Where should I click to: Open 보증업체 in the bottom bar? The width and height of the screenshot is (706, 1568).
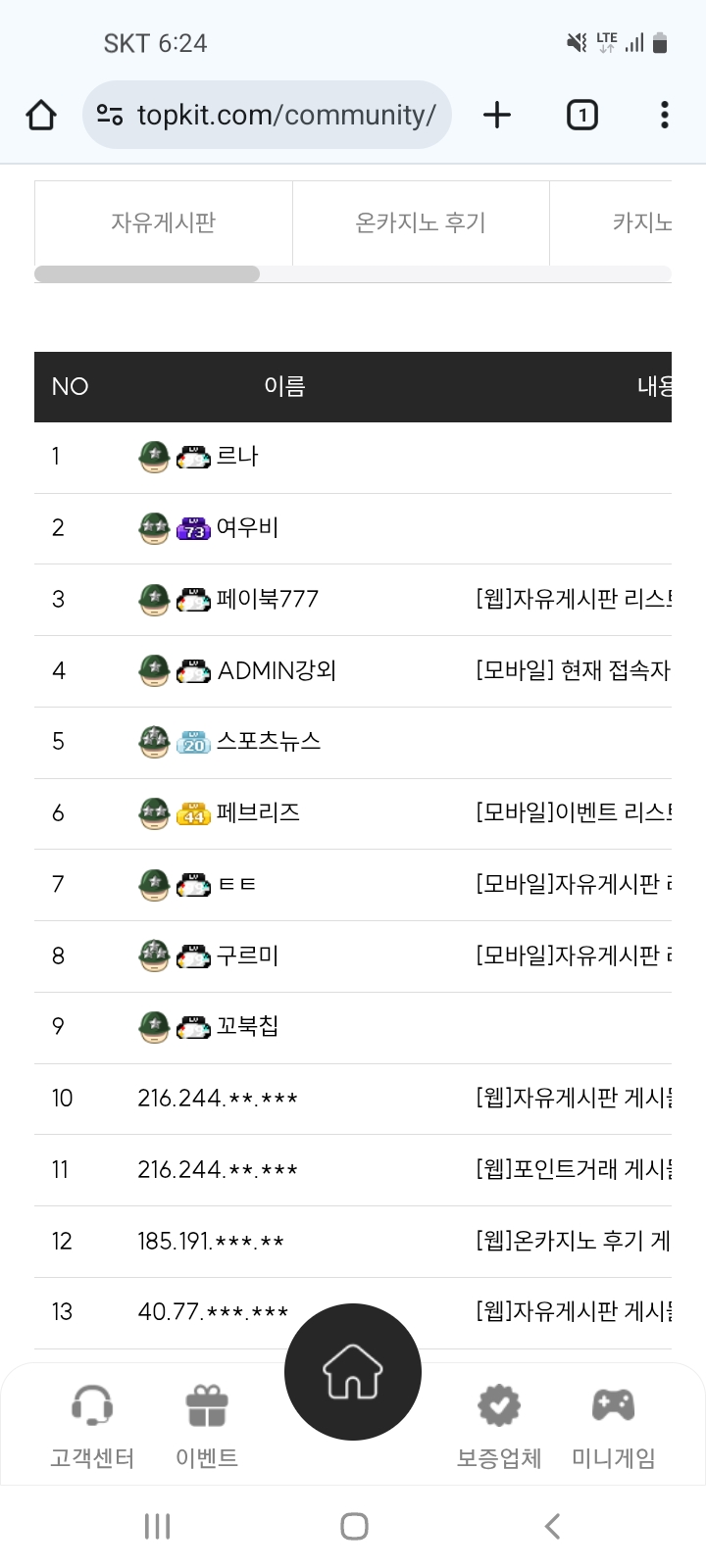click(499, 1426)
